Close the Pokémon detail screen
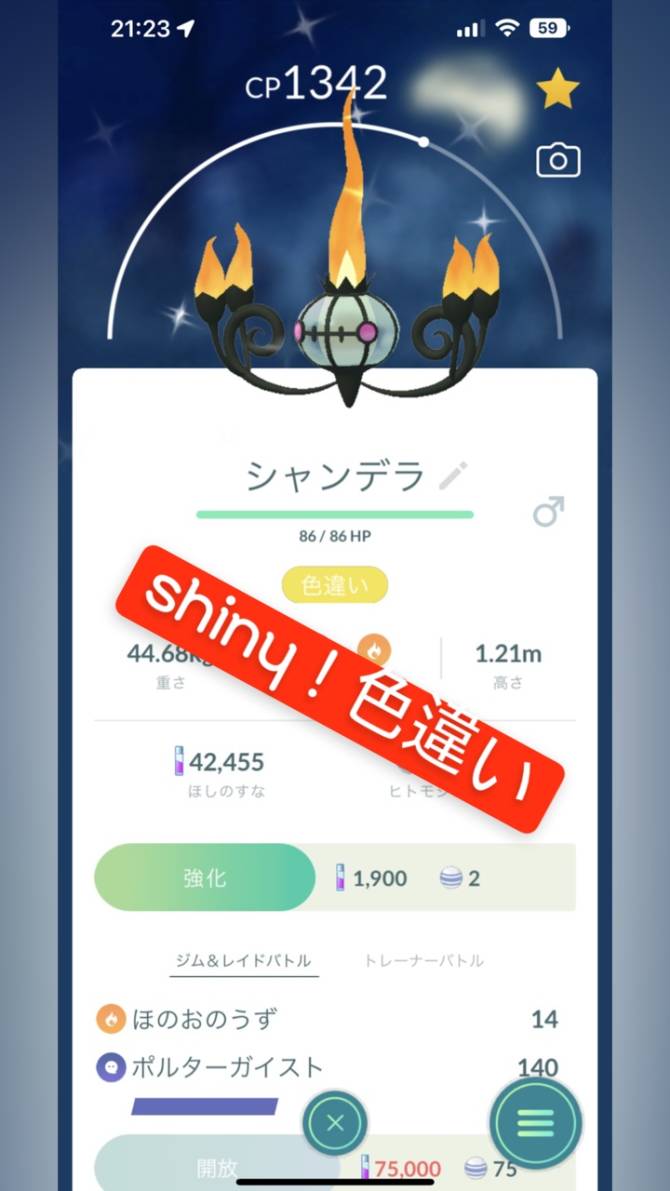670x1191 pixels. [335, 1123]
